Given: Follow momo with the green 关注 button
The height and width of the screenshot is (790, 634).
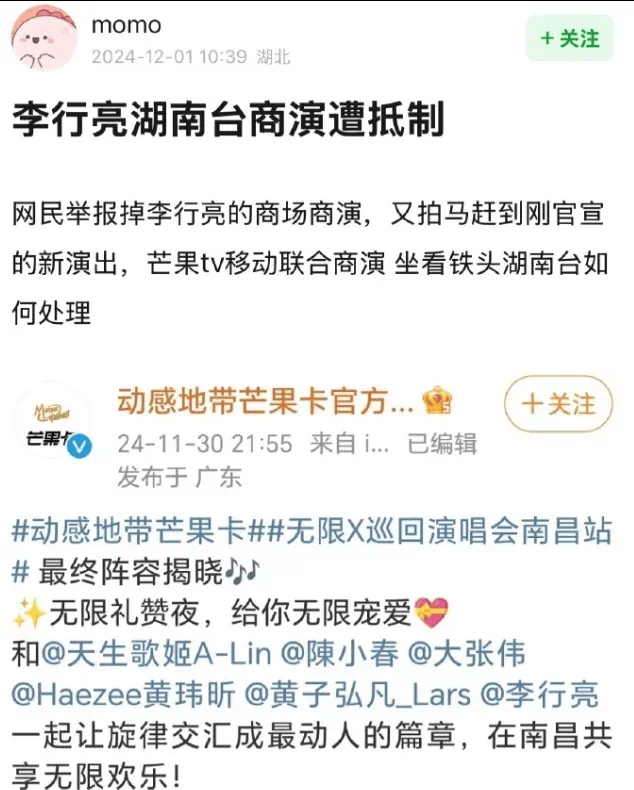Looking at the screenshot, I should click(570, 39).
